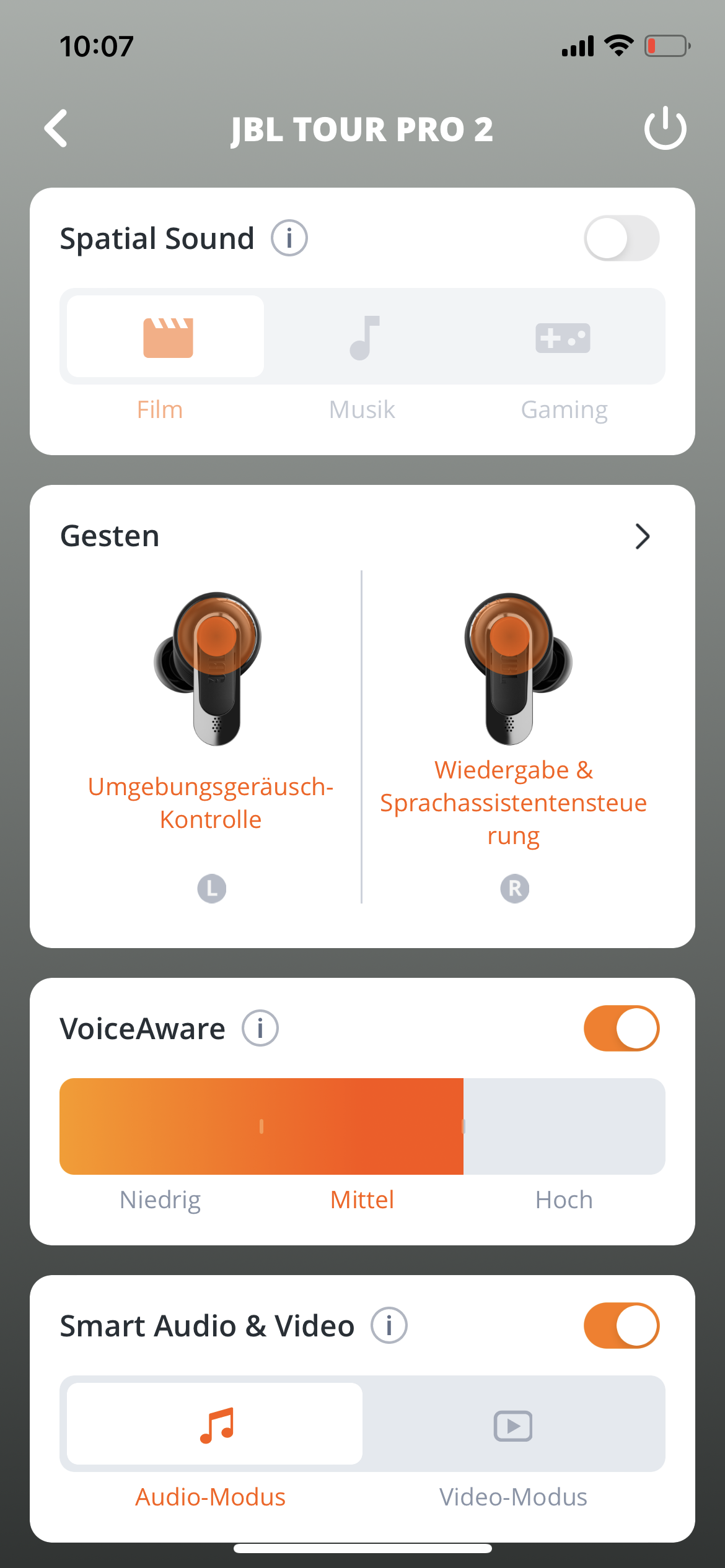This screenshot has width=725, height=1568.
Task: Select Audio-Modus
Action: click(x=214, y=1424)
